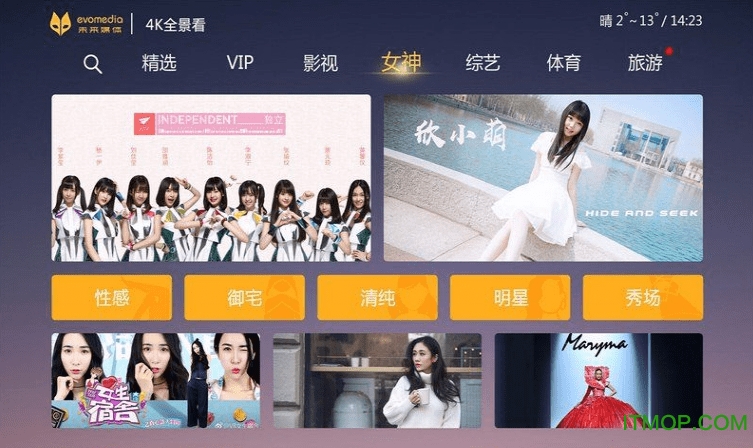The image size is (753, 448).
Task: Switch to the 精选 tab
Action: [x=159, y=63]
